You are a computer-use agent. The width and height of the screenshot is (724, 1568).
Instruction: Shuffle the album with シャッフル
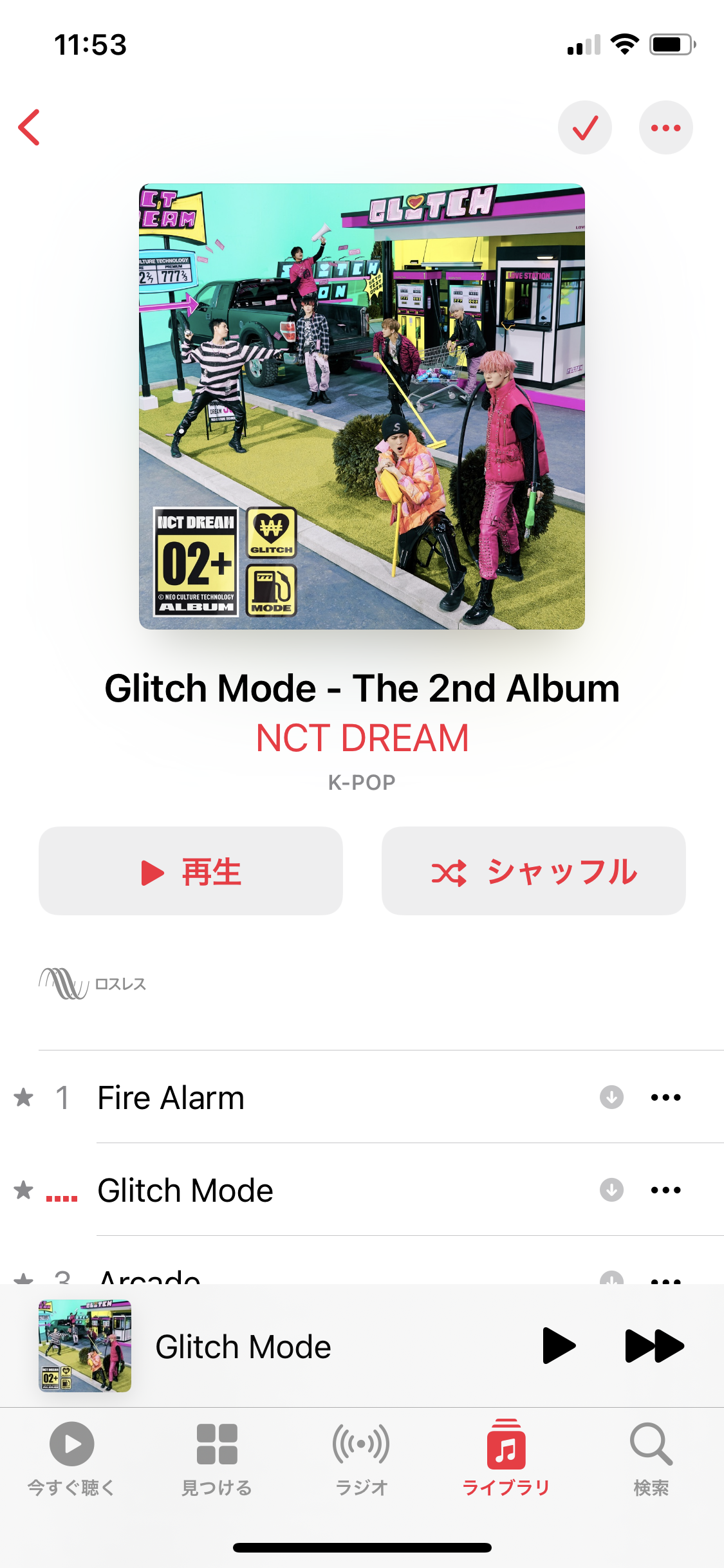click(534, 872)
